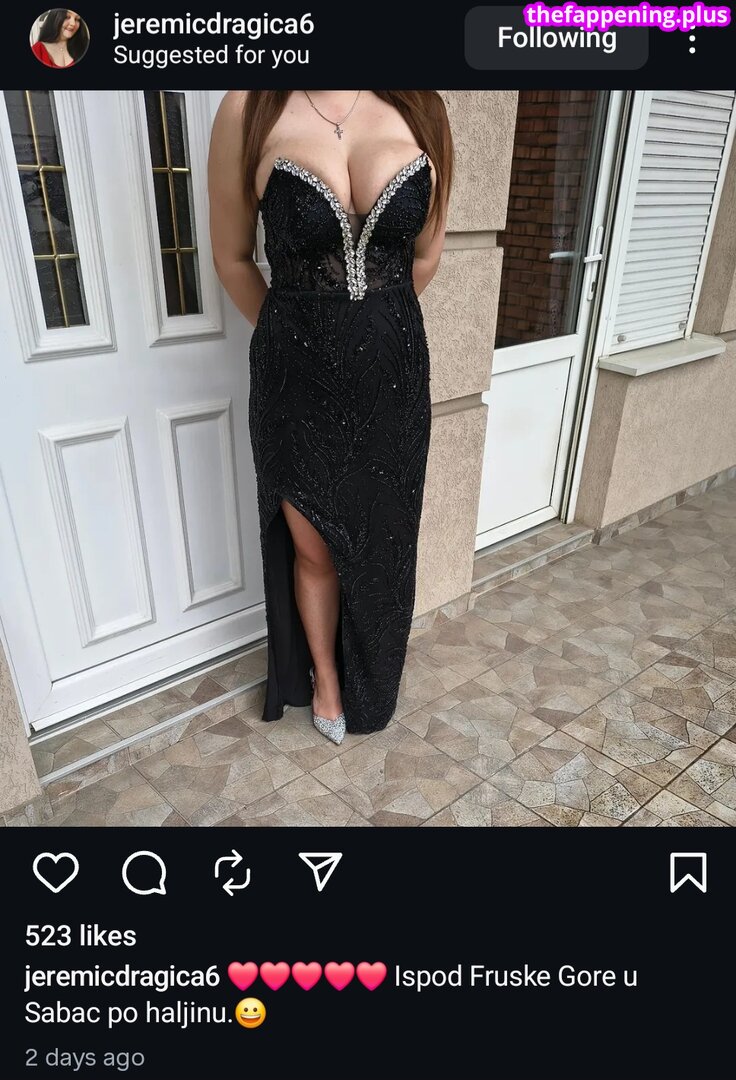Repost using the arrows icon

[232, 872]
